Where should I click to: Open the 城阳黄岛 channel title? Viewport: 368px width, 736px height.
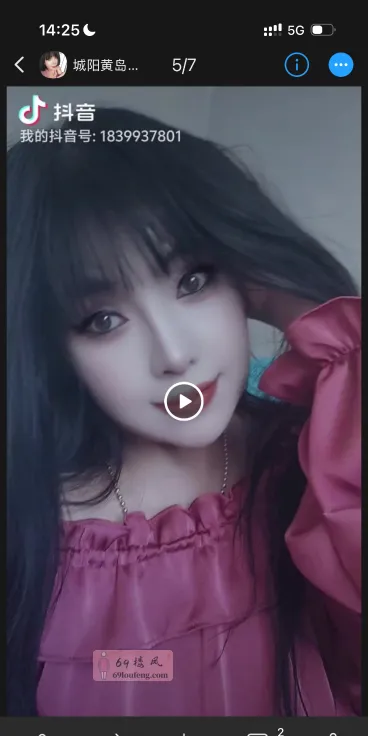pos(106,65)
